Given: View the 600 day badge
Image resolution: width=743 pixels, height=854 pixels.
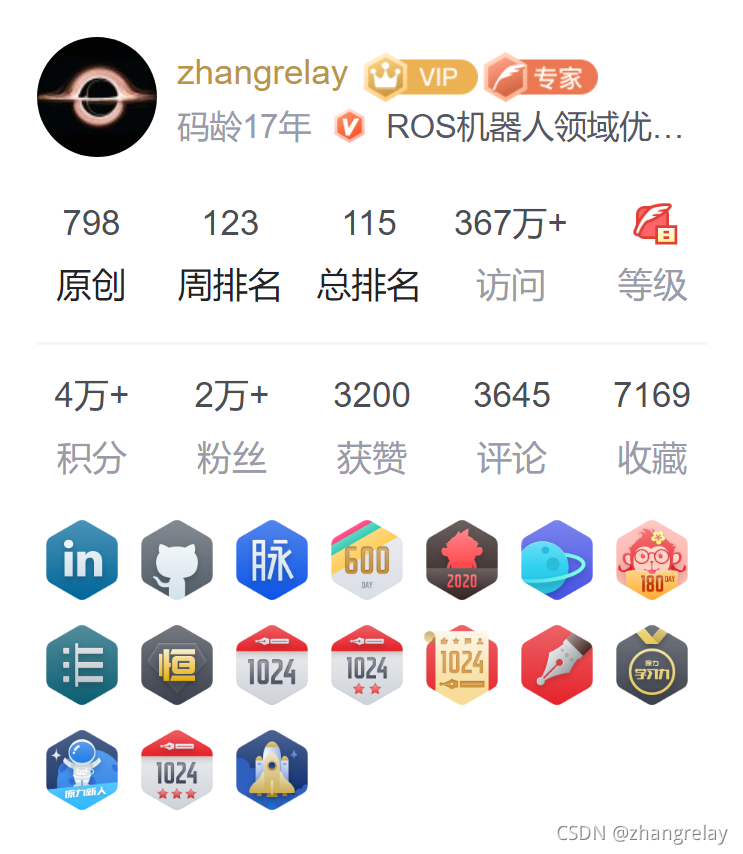Looking at the screenshot, I should click(367, 560).
